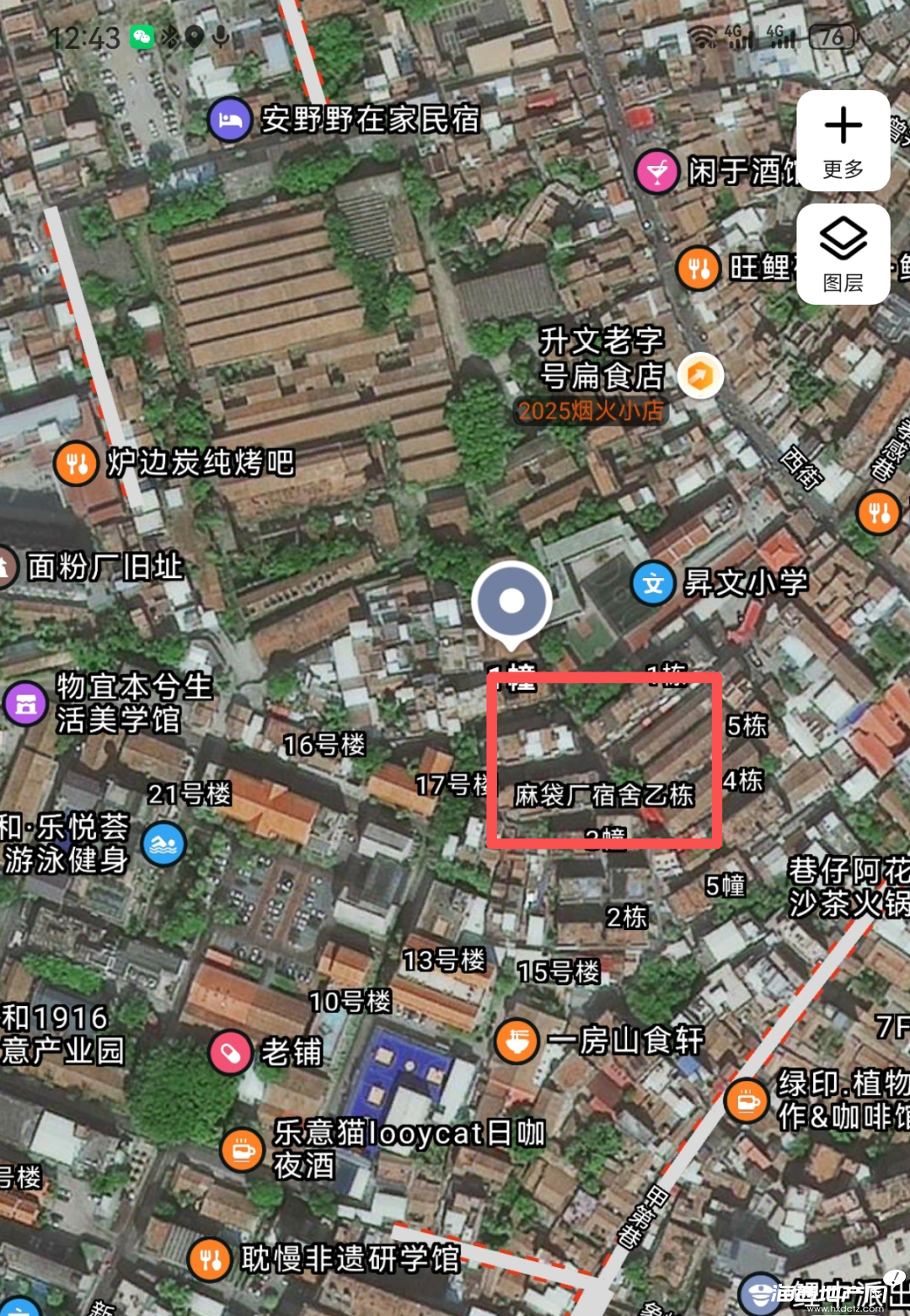Viewport: 910px width, 1316px height.
Task: Open the 老铺 pharmacy marker
Action: [231, 1052]
